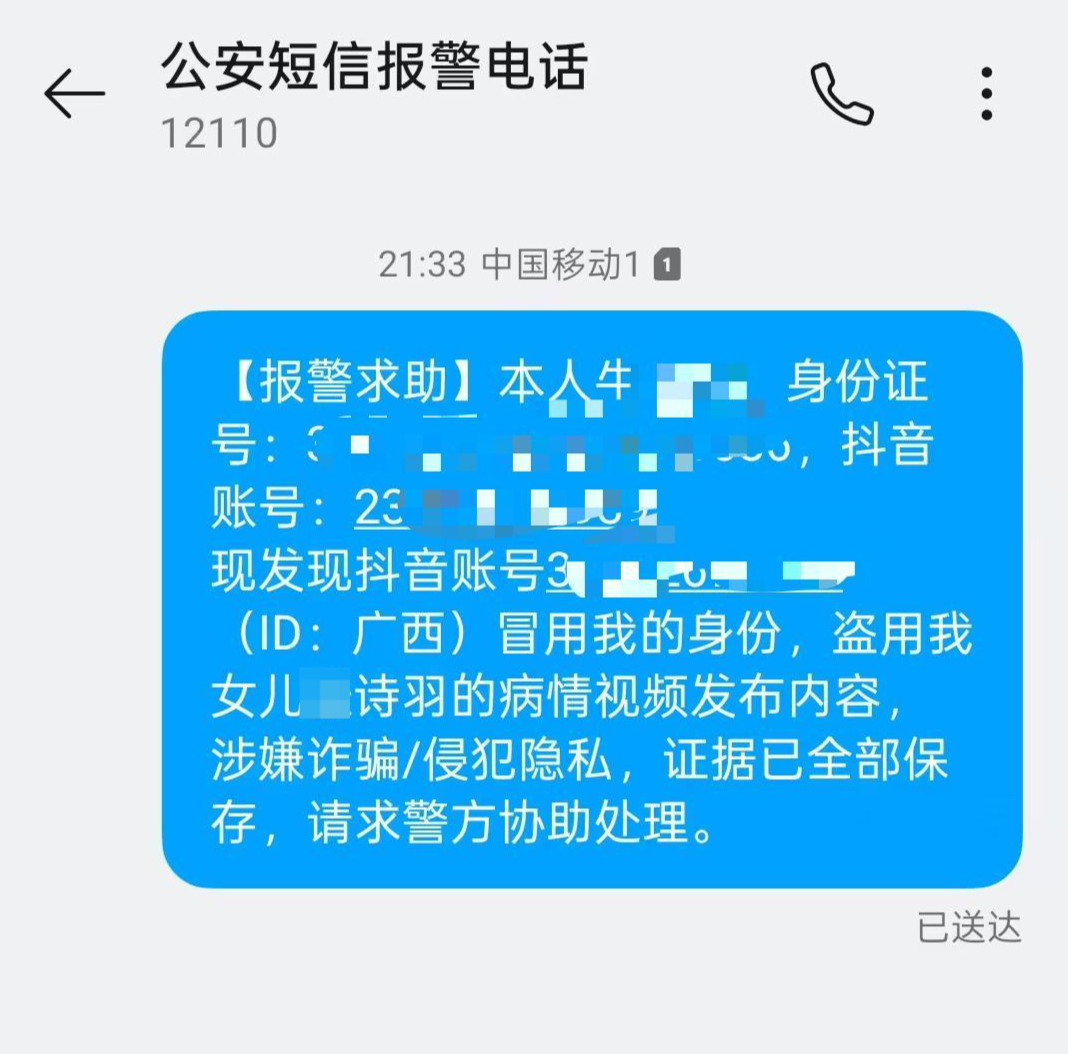The height and width of the screenshot is (1054, 1068).
Task: Tap the underlined account number after 现发现抖音账号
Action: point(700,571)
